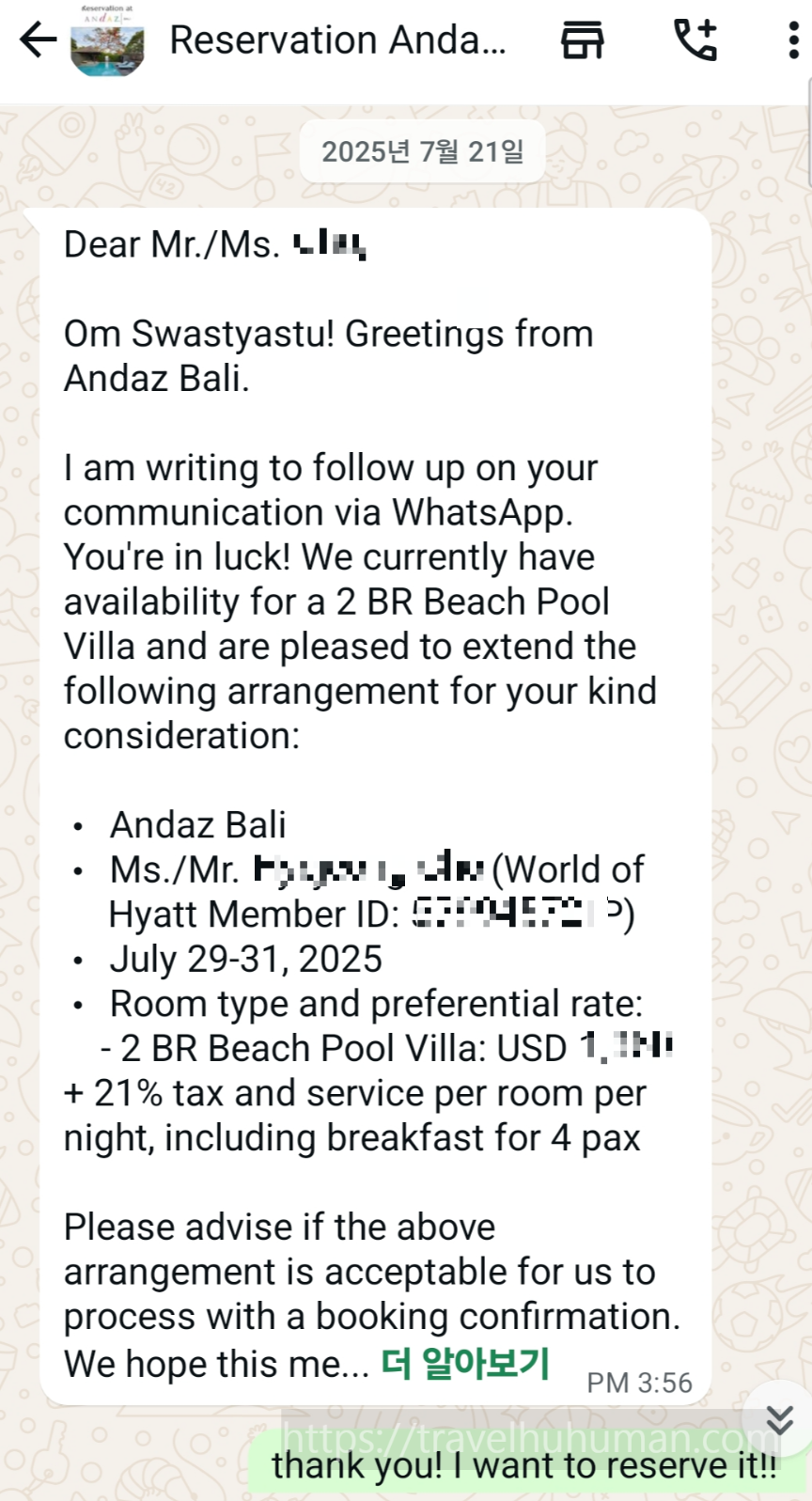Open the three-dot overflow menu
The height and width of the screenshot is (1501, 812).
coord(792,40)
